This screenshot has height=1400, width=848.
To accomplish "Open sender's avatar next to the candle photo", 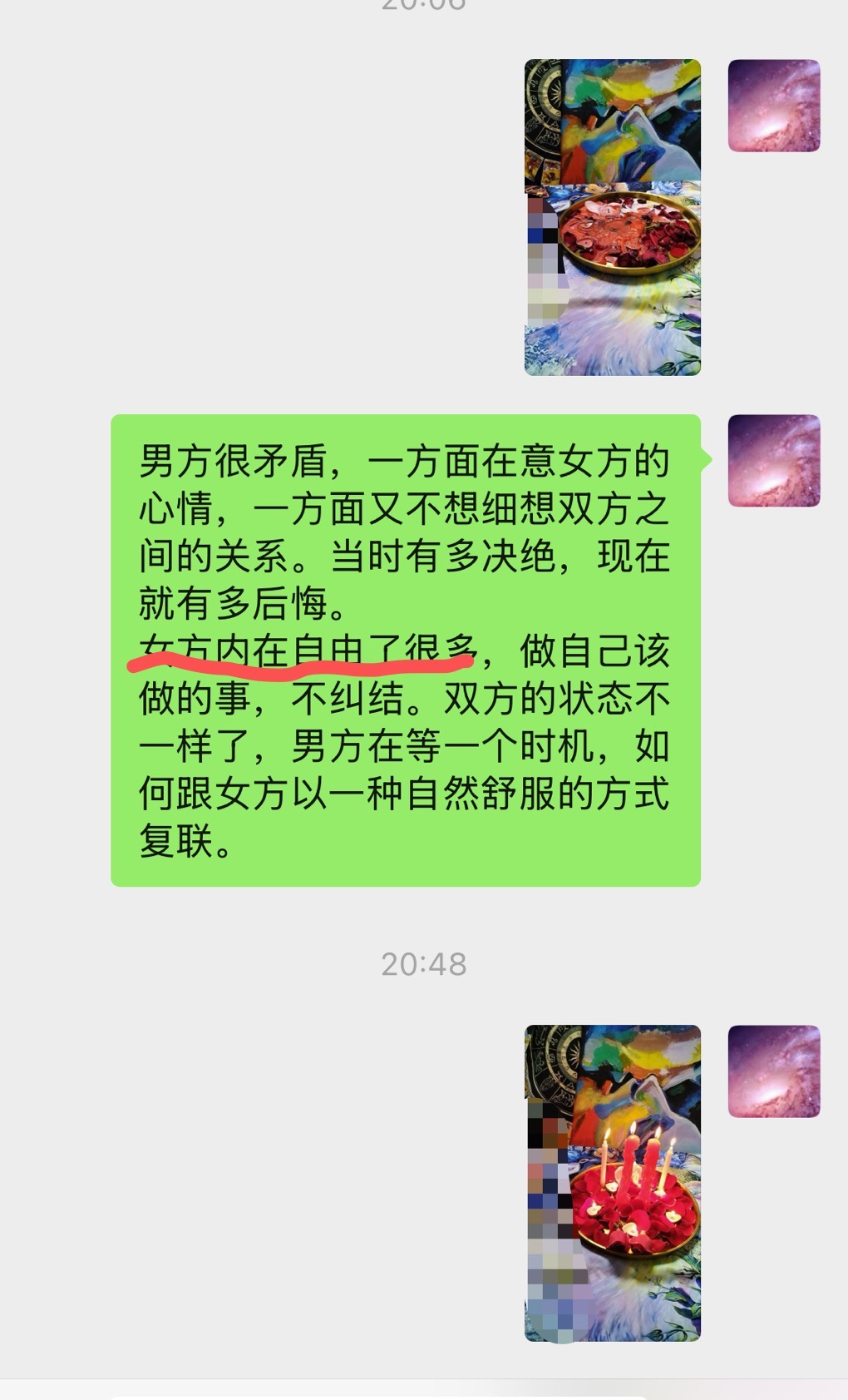I will coord(774,1071).
